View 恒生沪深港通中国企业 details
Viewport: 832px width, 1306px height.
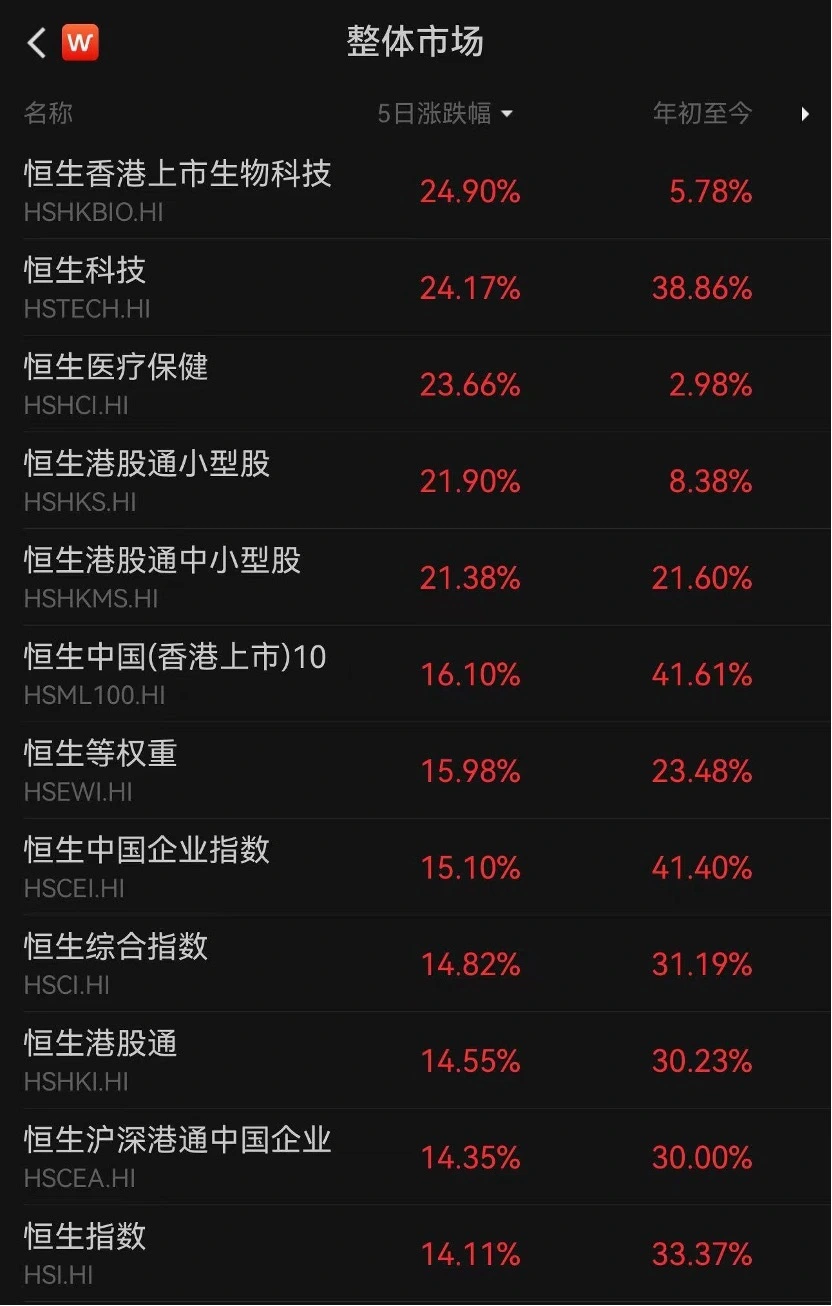pyautogui.click(x=177, y=1156)
